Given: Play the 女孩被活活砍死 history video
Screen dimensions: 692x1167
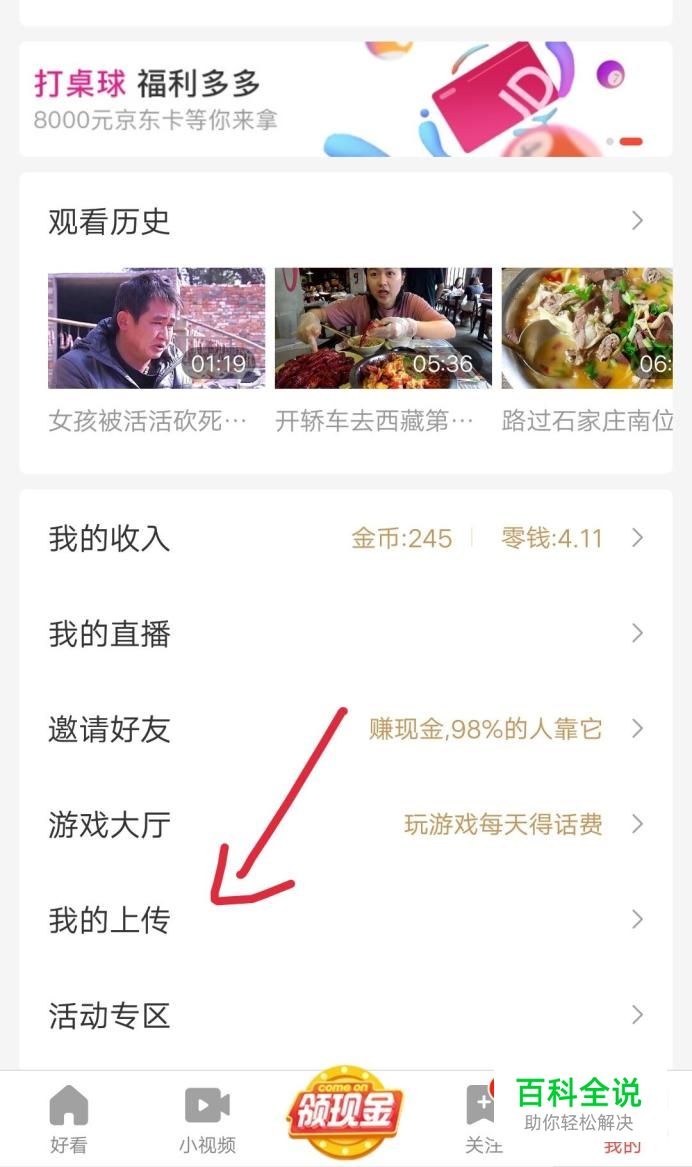Looking at the screenshot, I should point(156,328).
